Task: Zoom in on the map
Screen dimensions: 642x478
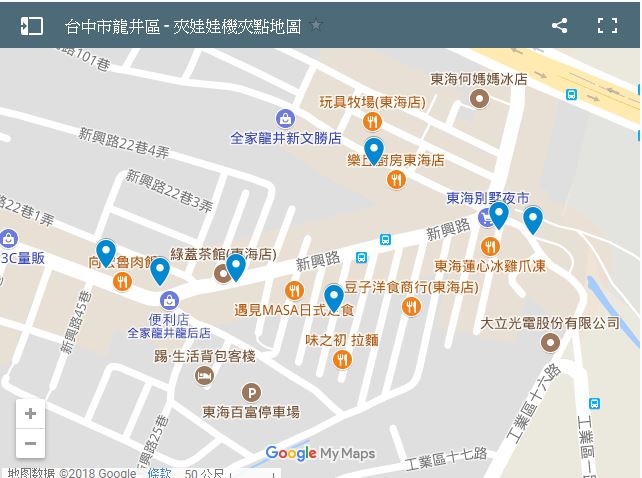Action: click(30, 414)
